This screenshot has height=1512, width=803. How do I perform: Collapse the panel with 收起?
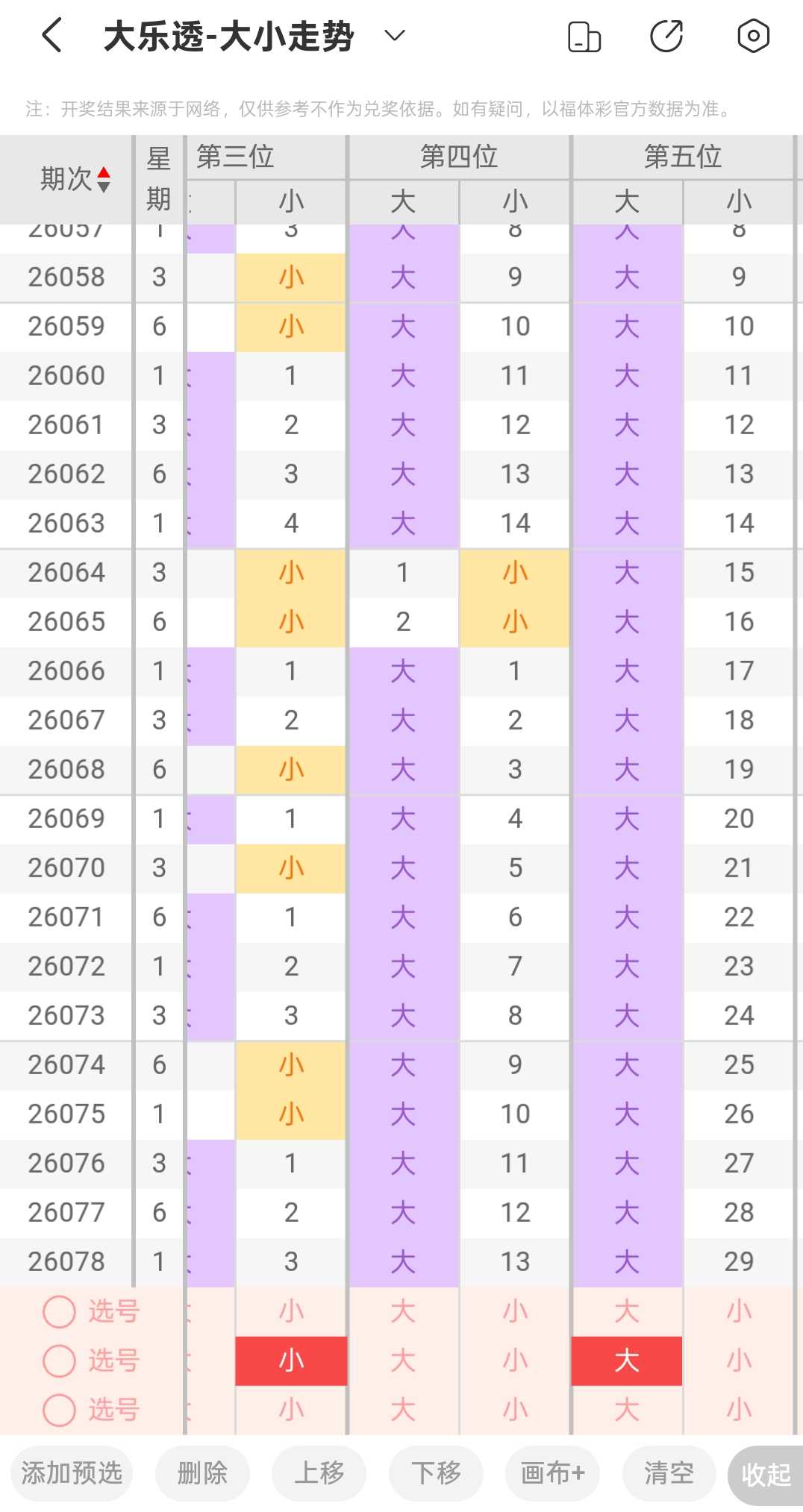(766, 1475)
